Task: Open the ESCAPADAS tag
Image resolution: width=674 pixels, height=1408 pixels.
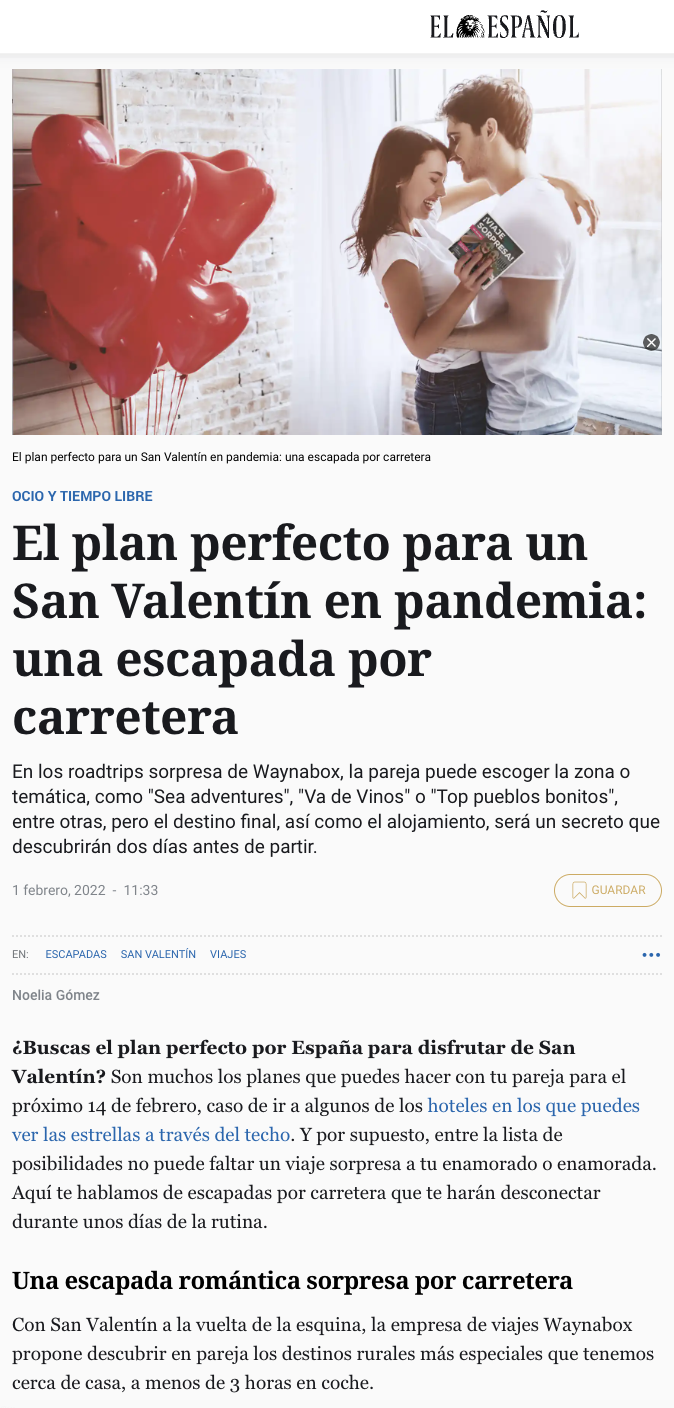Action: point(76,954)
